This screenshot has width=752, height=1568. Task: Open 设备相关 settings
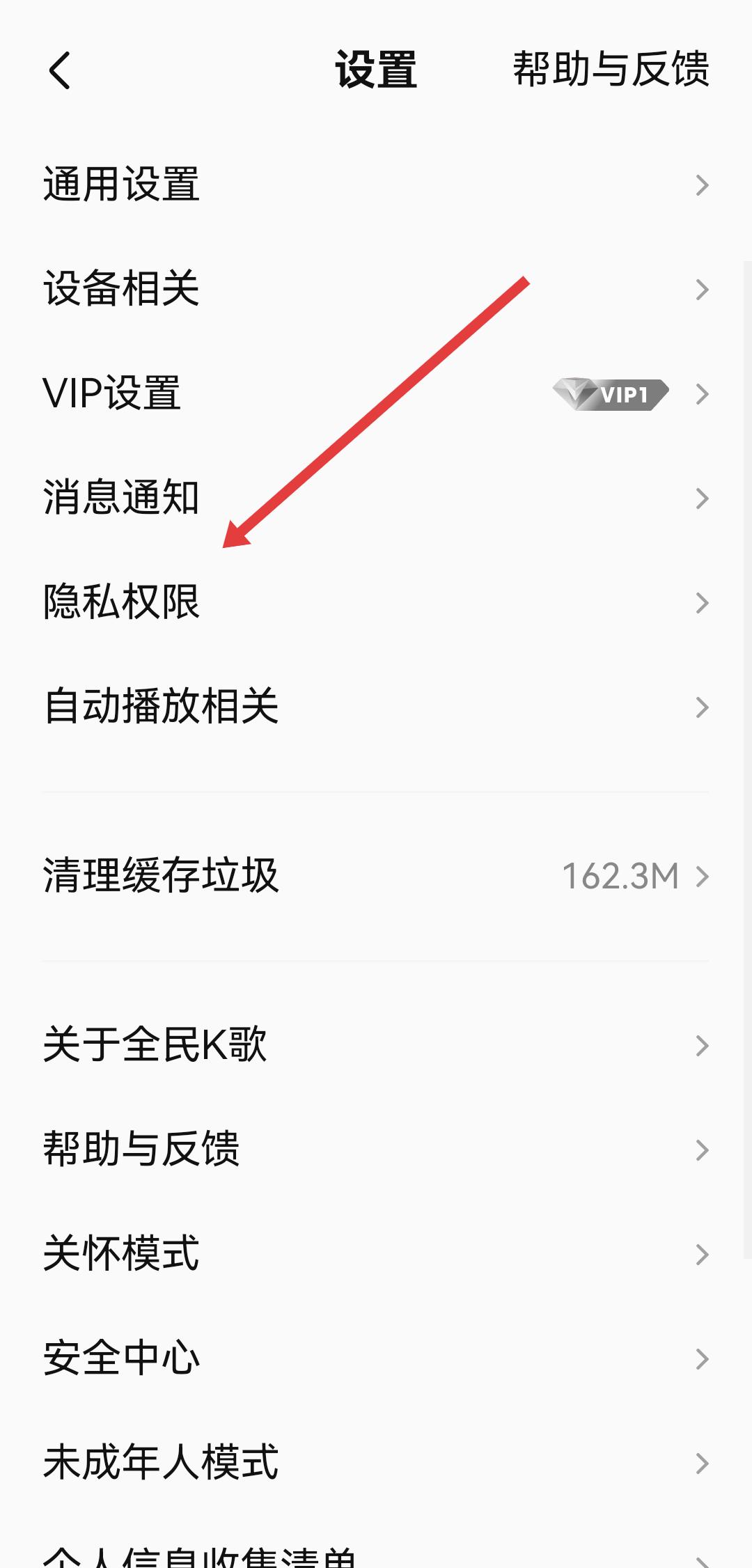tap(376, 289)
